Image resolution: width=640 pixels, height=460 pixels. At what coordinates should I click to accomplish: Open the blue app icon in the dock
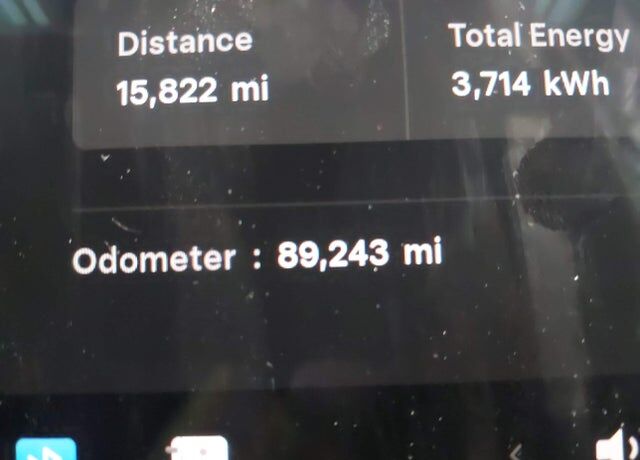point(45,449)
